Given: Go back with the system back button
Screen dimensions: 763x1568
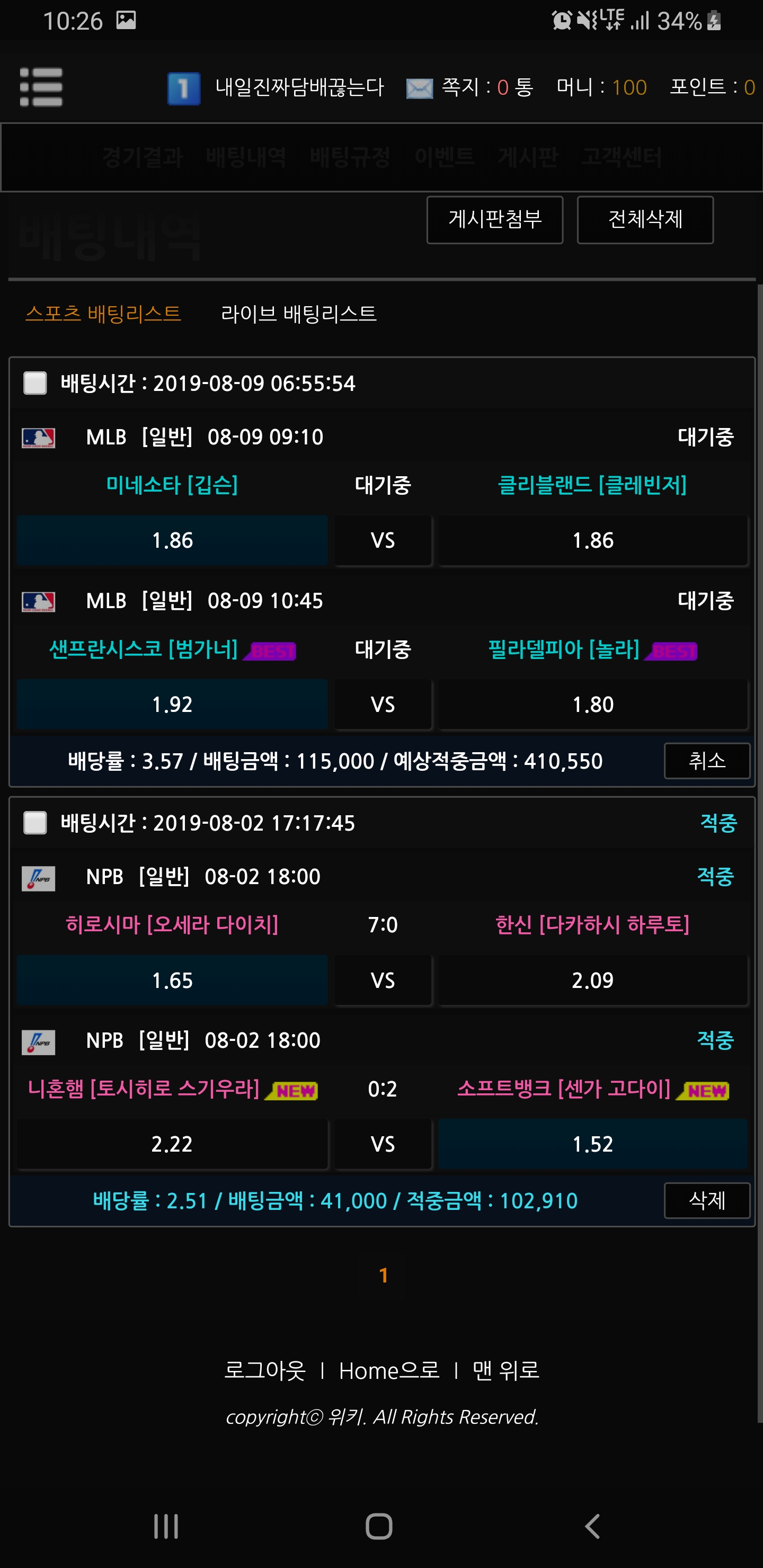Looking at the screenshot, I should point(592,1526).
